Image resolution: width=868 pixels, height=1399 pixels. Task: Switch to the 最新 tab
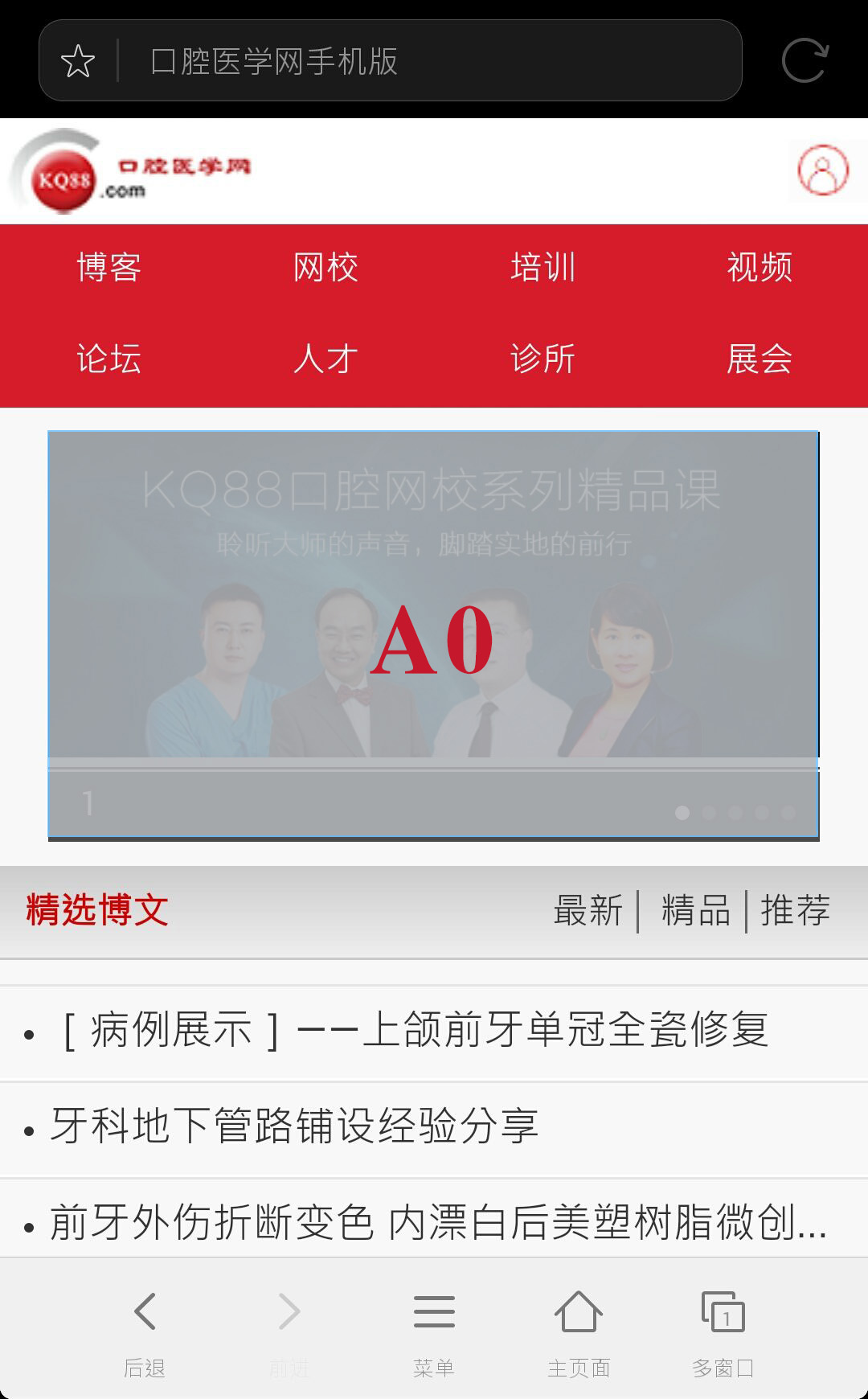pyautogui.click(x=588, y=911)
